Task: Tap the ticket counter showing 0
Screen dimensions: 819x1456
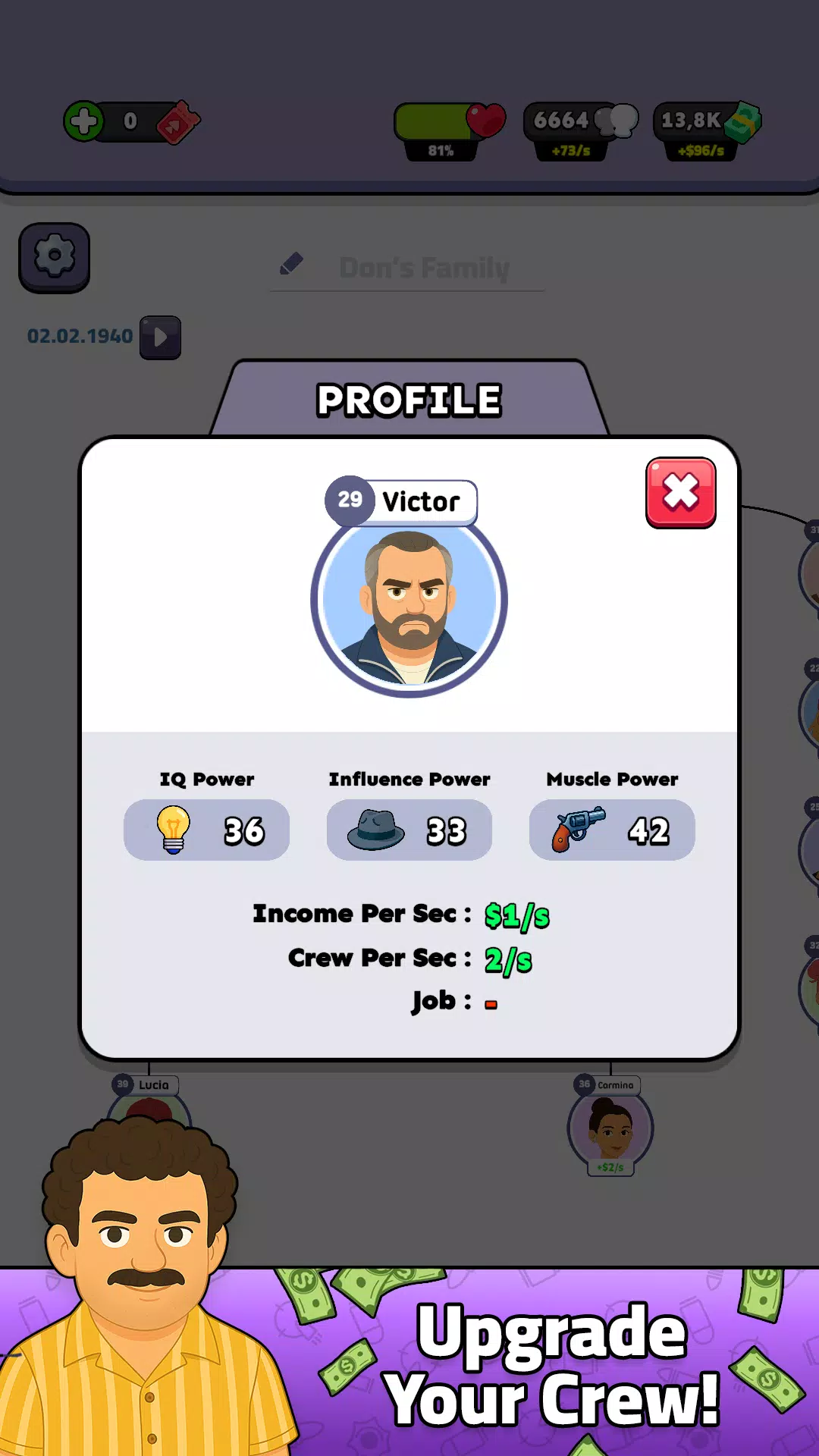Action: [129, 120]
